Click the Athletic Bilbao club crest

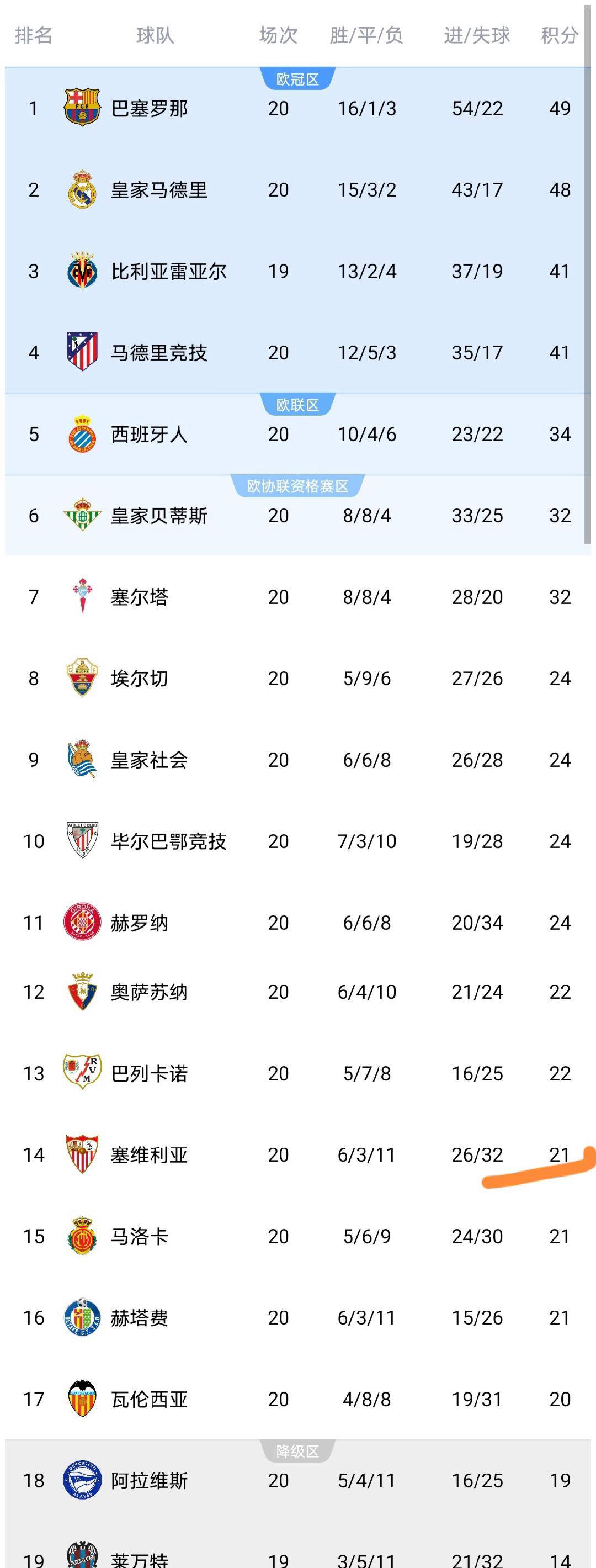coord(83,841)
